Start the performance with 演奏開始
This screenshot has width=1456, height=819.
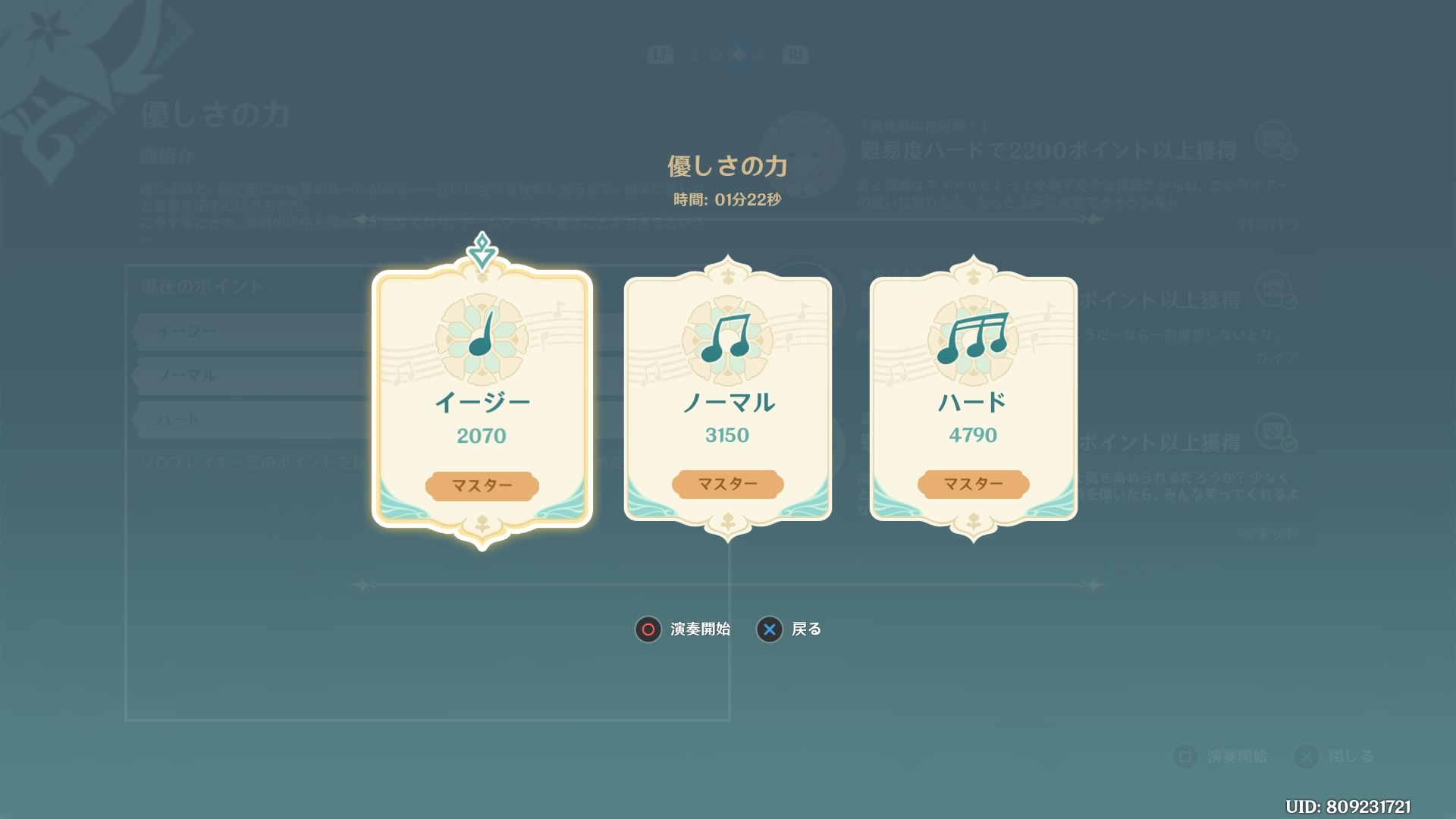683,629
